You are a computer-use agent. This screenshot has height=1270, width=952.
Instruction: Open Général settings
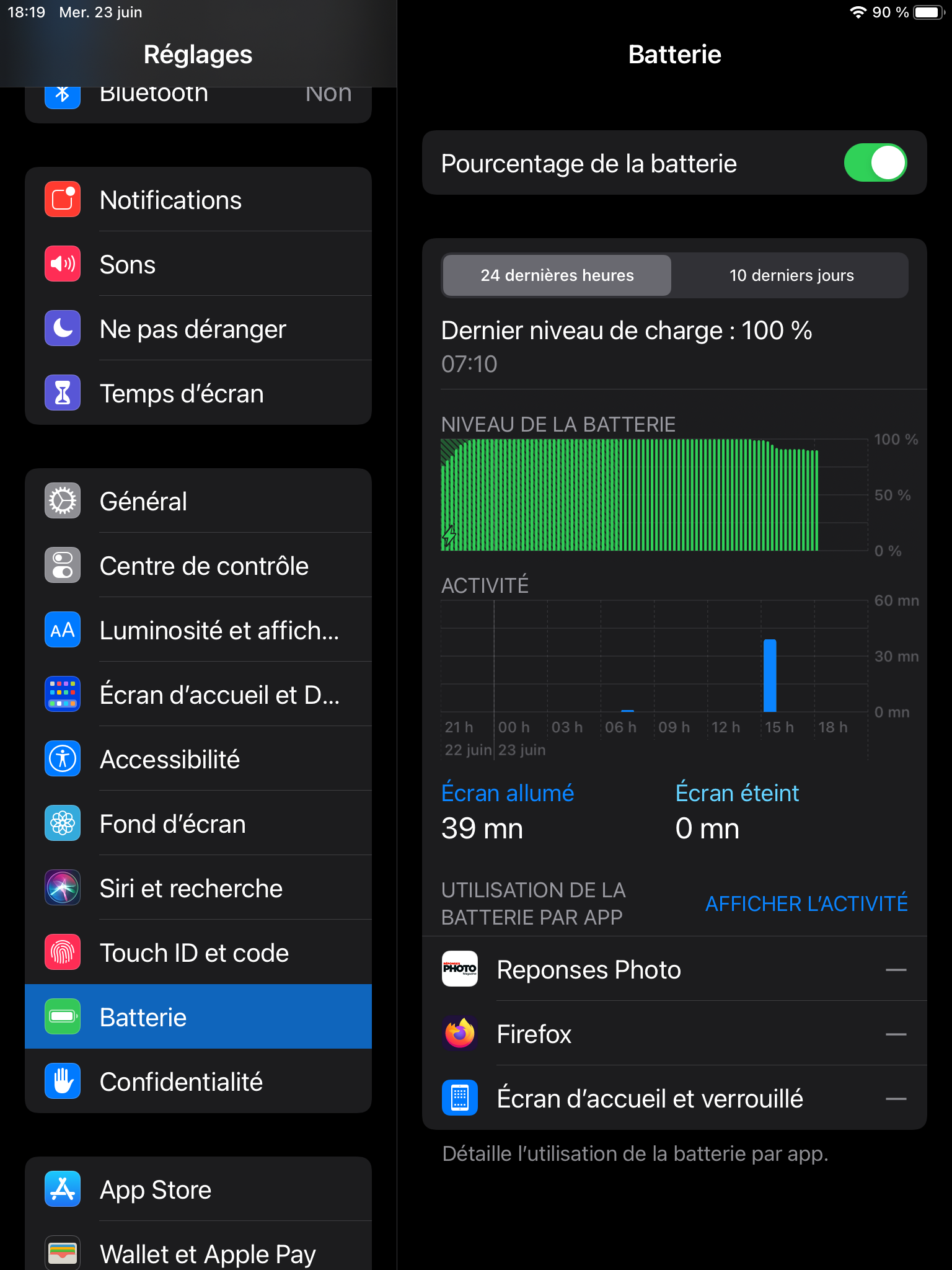tap(198, 501)
